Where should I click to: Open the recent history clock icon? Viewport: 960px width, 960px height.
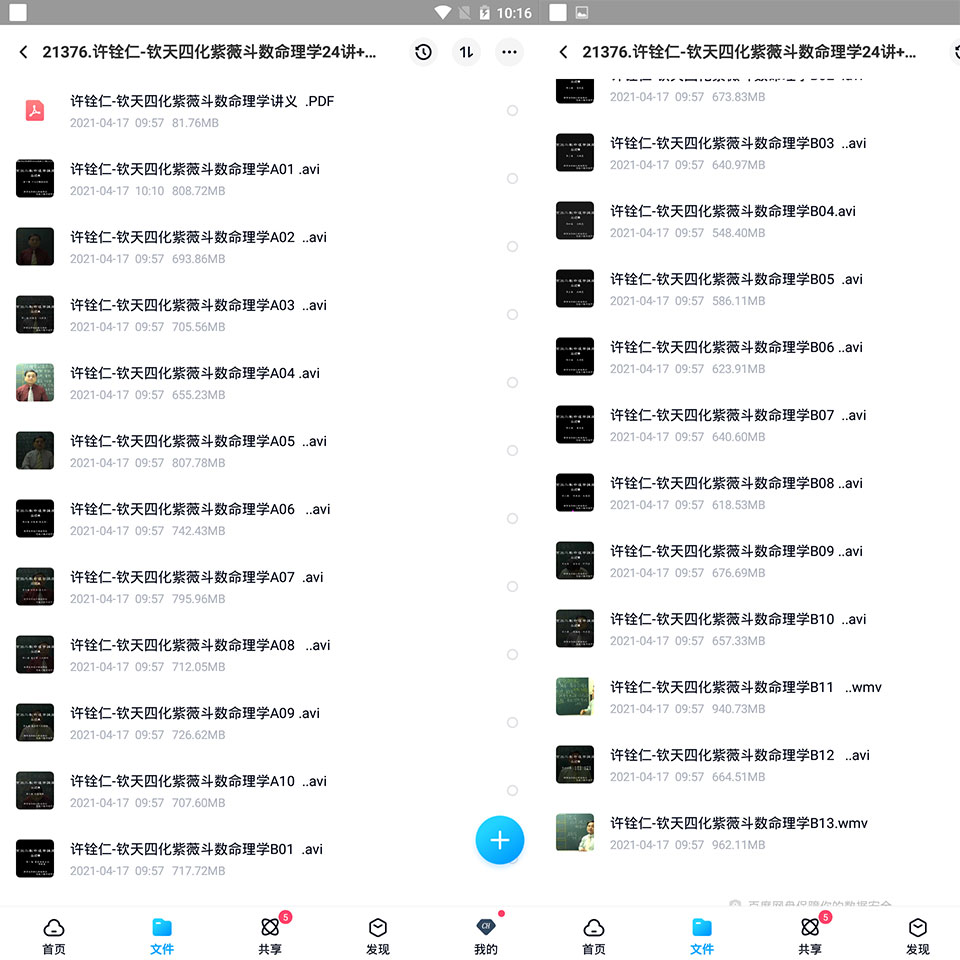(x=423, y=52)
